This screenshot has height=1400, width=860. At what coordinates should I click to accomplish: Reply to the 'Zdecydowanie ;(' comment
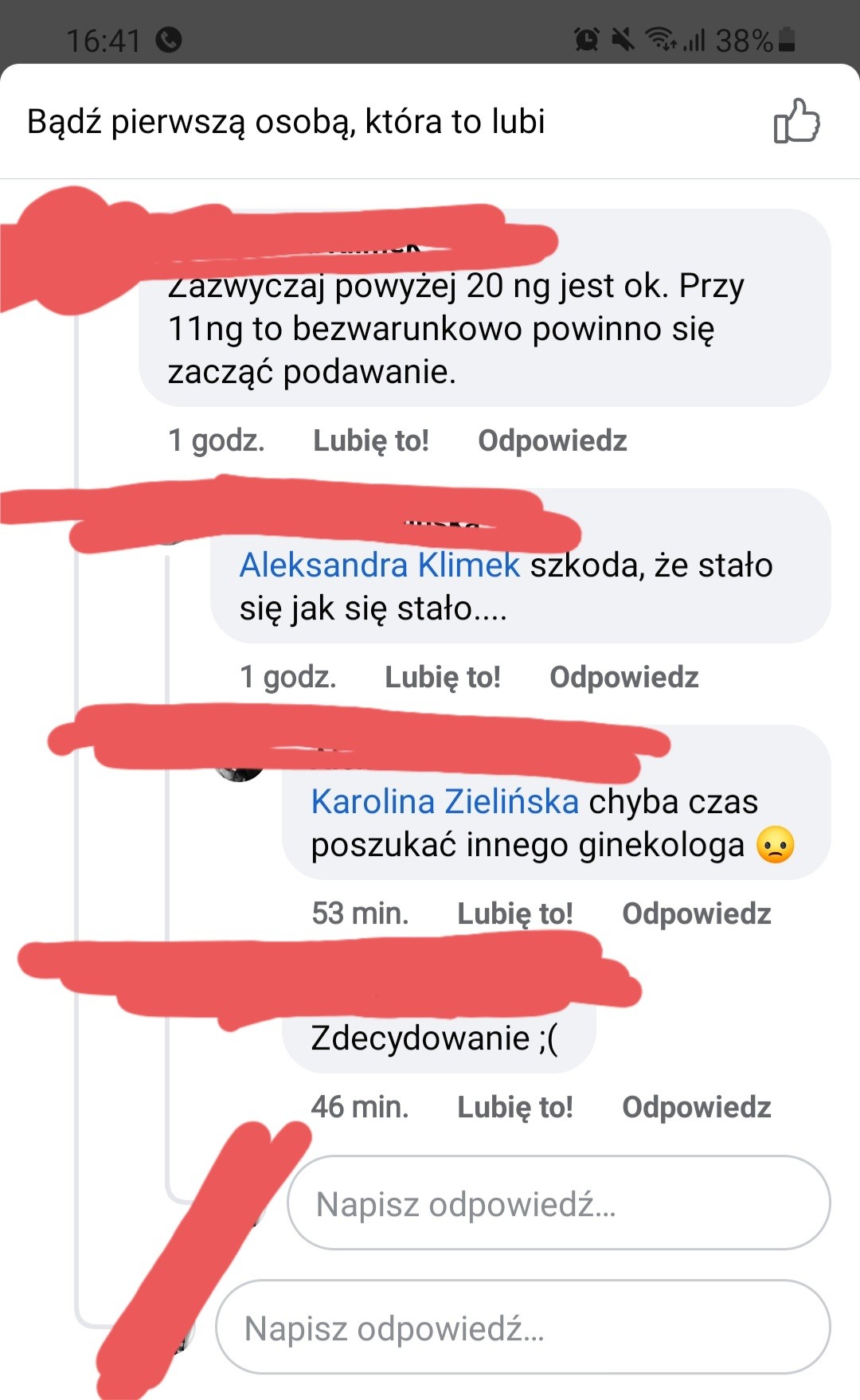pyautogui.click(x=696, y=1107)
